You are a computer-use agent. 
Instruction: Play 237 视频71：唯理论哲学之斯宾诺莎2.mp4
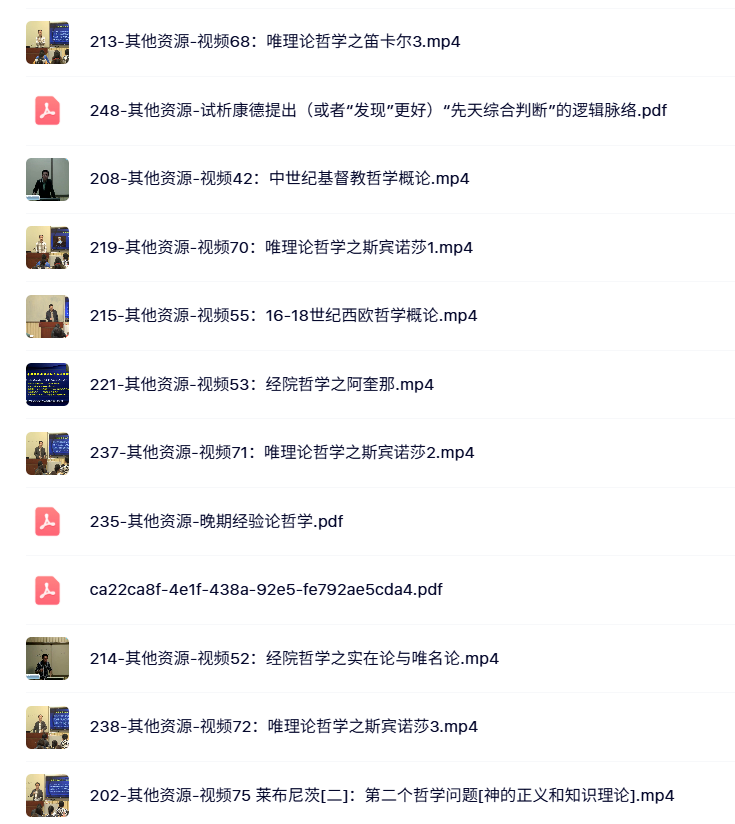point(281,453)
